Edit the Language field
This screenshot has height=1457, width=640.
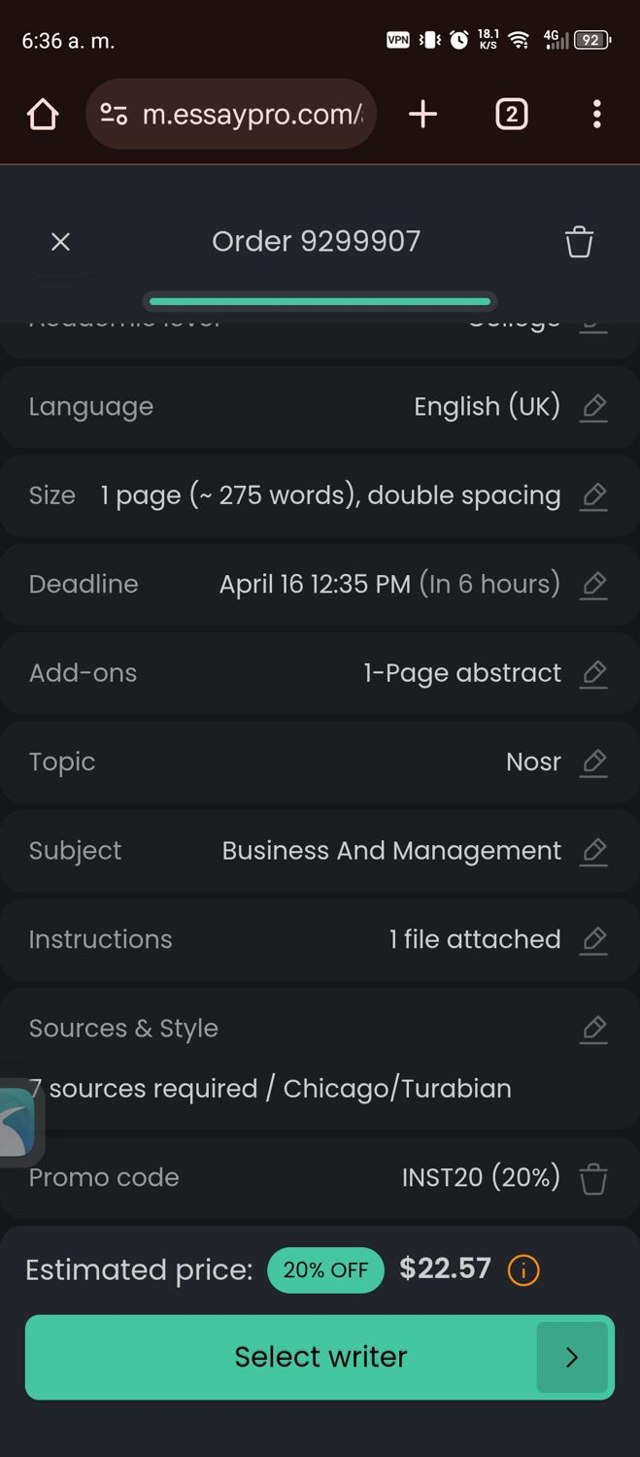click(594, 407)
